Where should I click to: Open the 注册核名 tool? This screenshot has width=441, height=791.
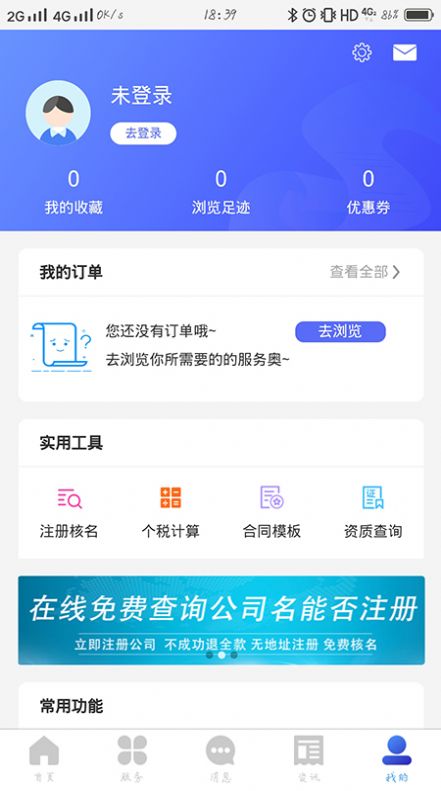pyautogui.click(x=69, y=513)
